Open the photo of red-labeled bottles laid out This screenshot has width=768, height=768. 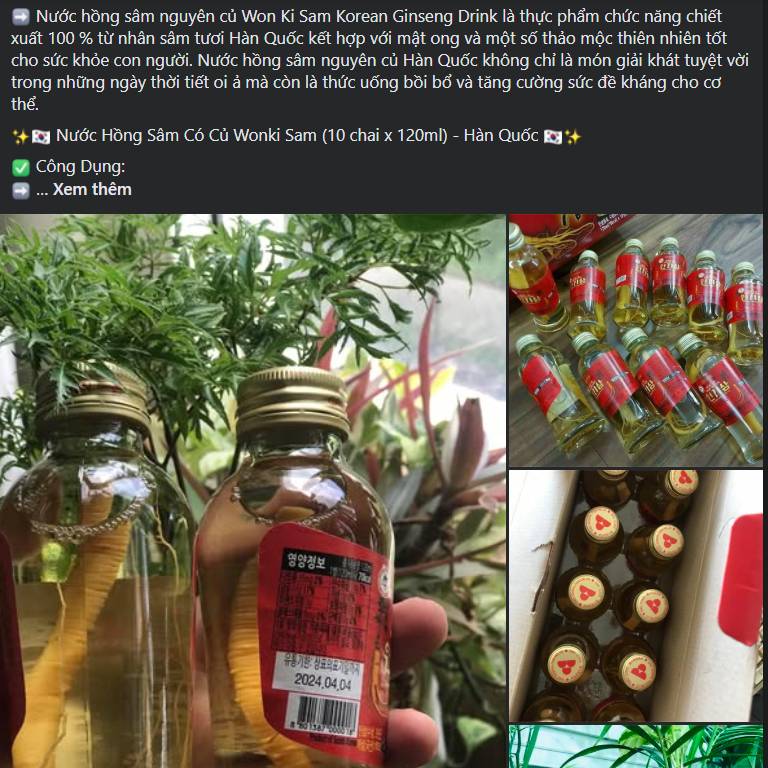(x=635, y=340)
